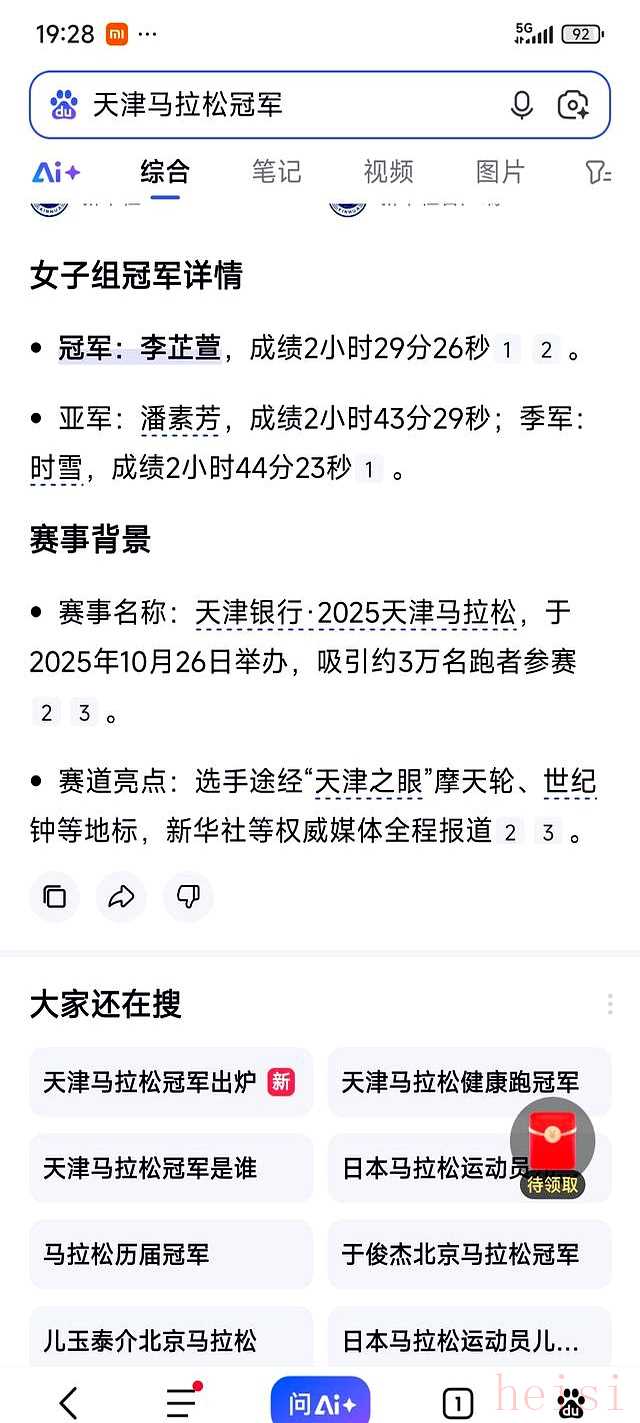The width and height of the screenshot is (640, 1423).
Task: Tap the voice search microphone icon
Action: [x=521, y=104]
